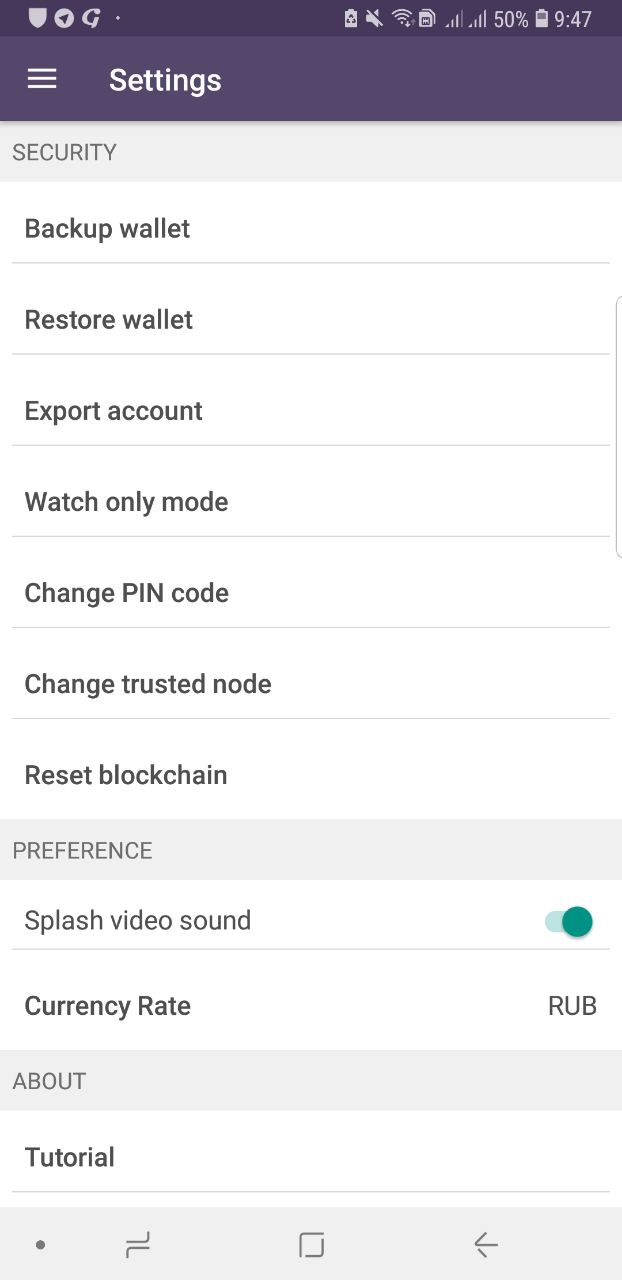This screenshot has width=622, height=1280.
Task: Toggle Splash video sound off
Action: tap(569, 921)
